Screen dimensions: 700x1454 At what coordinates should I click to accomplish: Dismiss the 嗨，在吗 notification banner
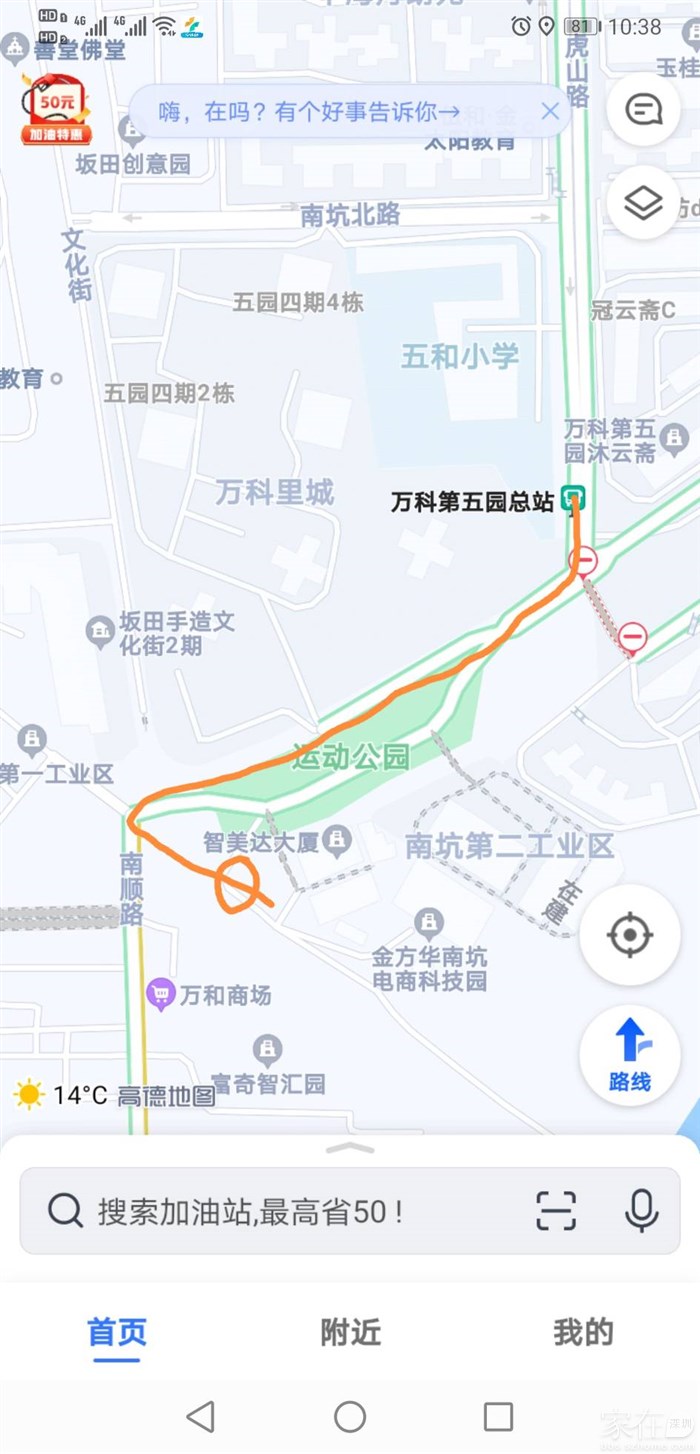coord(550,111)
